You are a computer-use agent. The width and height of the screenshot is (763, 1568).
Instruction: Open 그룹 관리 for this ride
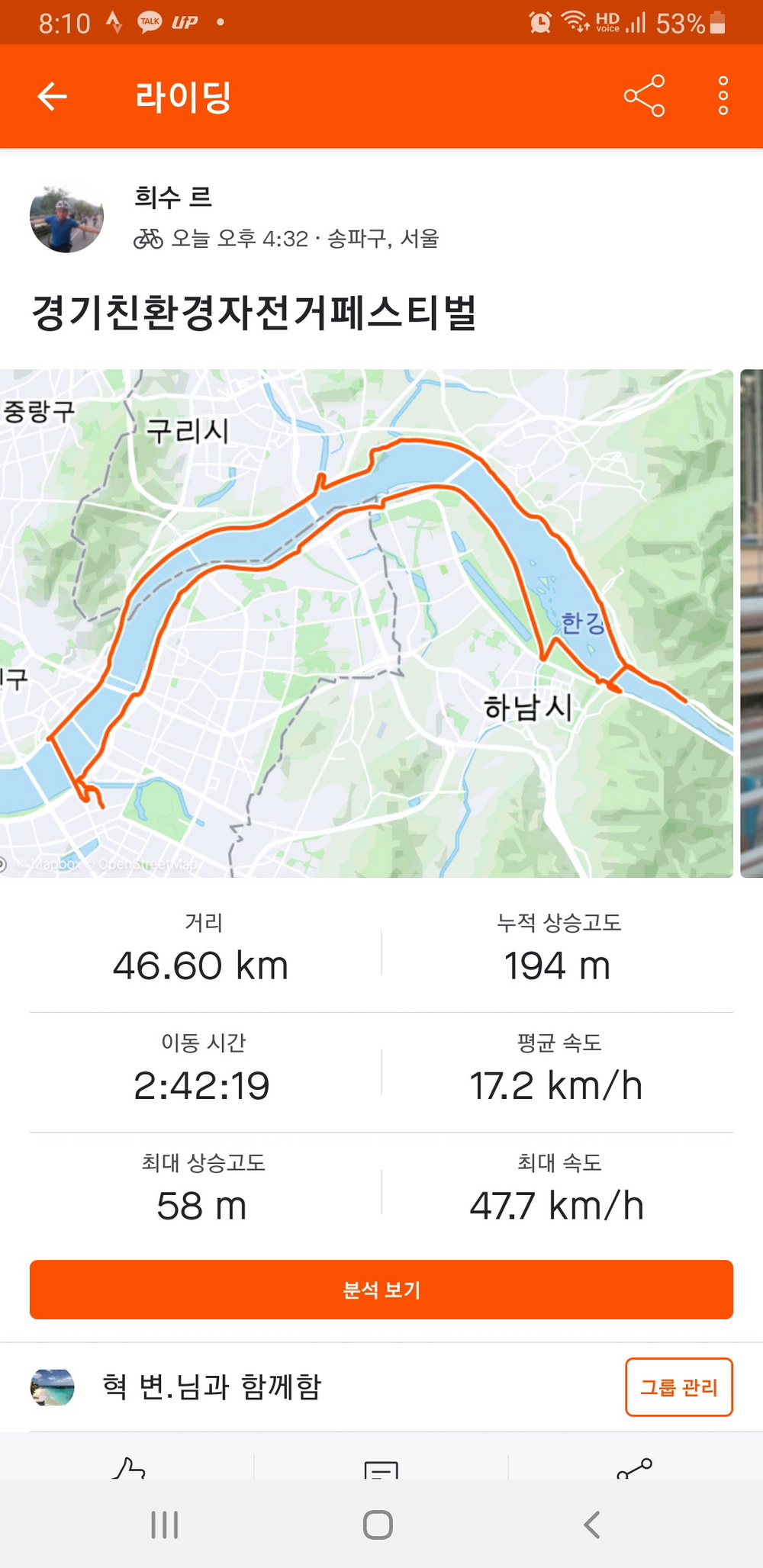click(x=678, y=1387)
